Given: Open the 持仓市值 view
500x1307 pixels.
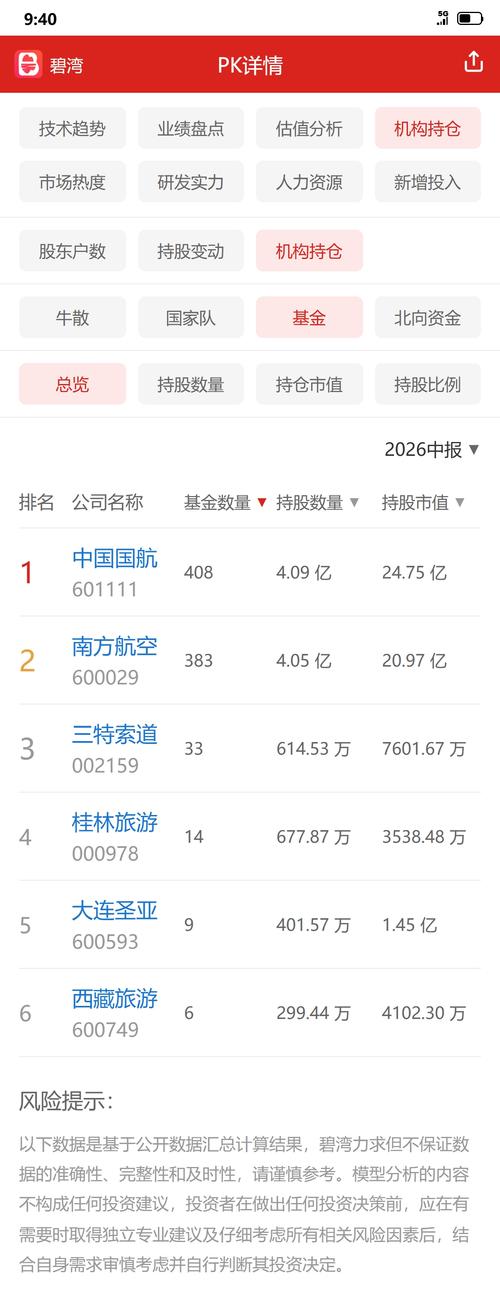Looking at the screenshot, I should pyautogui.click(x=309, y=384).
